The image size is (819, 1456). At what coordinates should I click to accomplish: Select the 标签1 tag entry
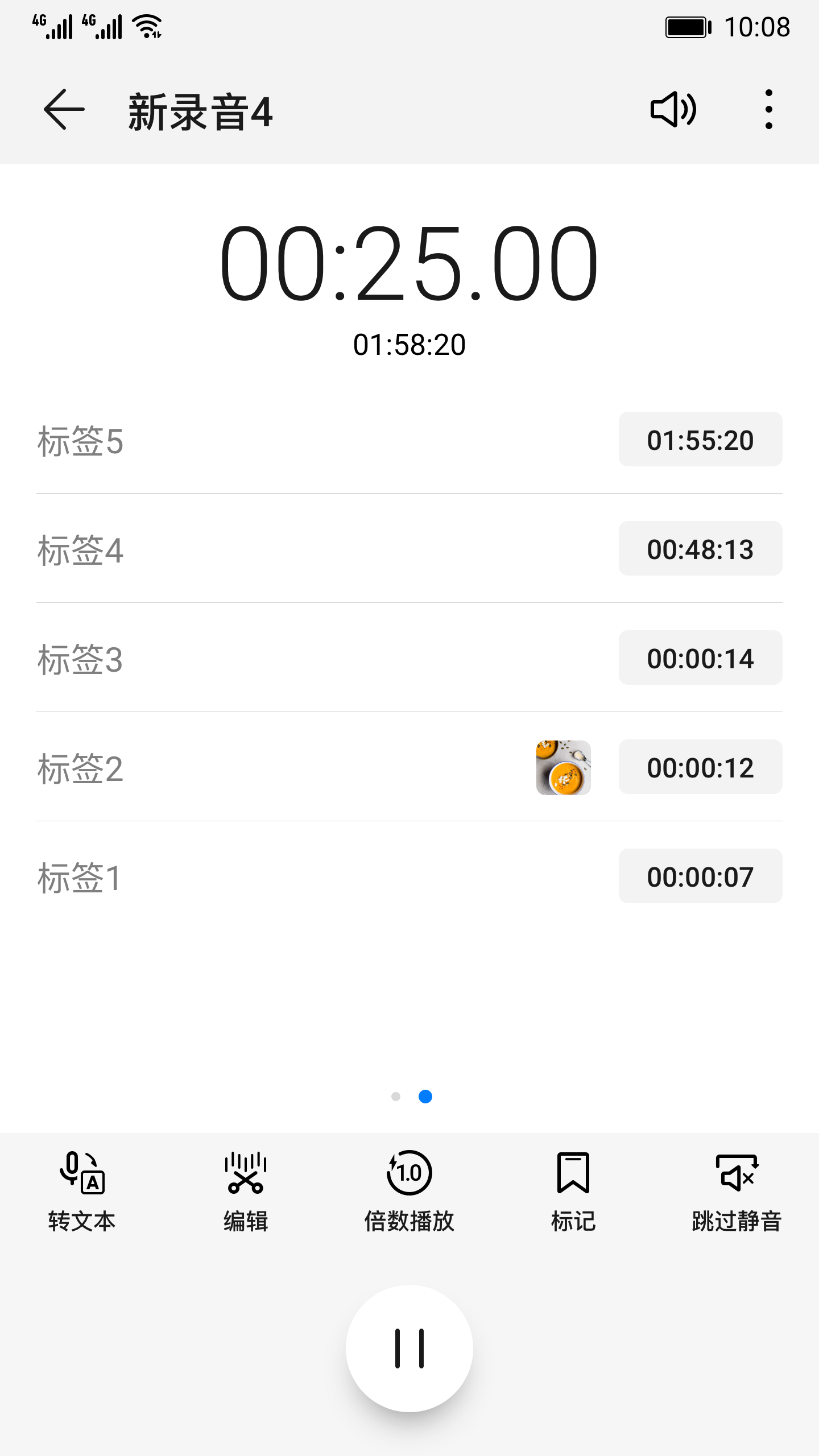click(x=80, y=877)
